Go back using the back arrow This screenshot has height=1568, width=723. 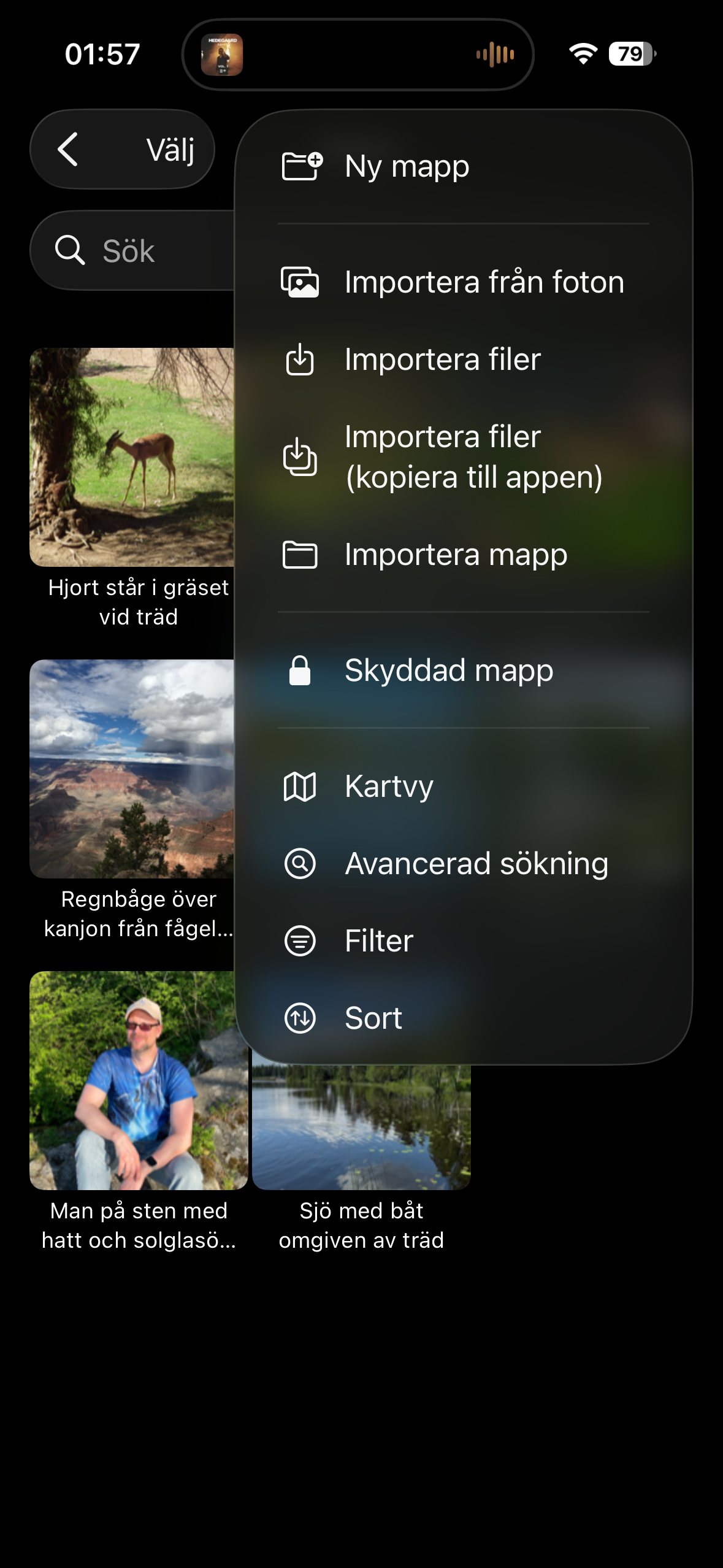(68, 150)
